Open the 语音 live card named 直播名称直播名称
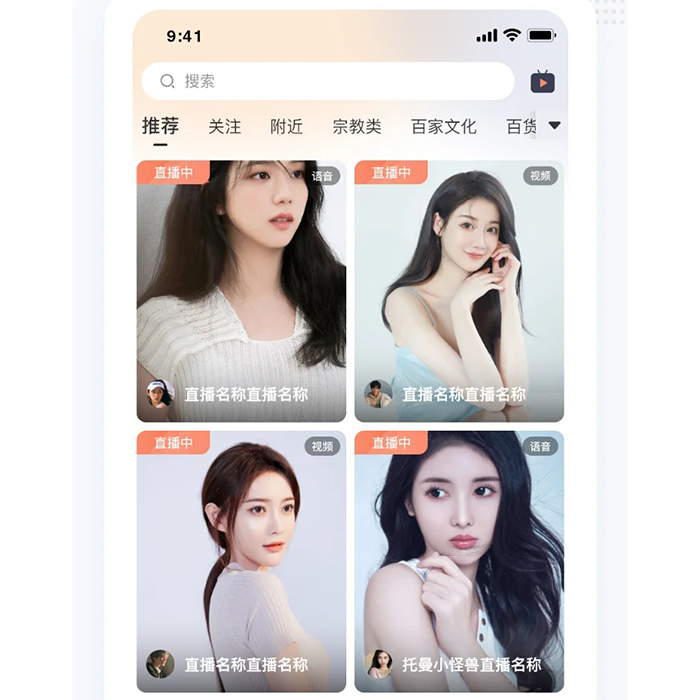Screen dimensions: 700x700 pos(241,290)
